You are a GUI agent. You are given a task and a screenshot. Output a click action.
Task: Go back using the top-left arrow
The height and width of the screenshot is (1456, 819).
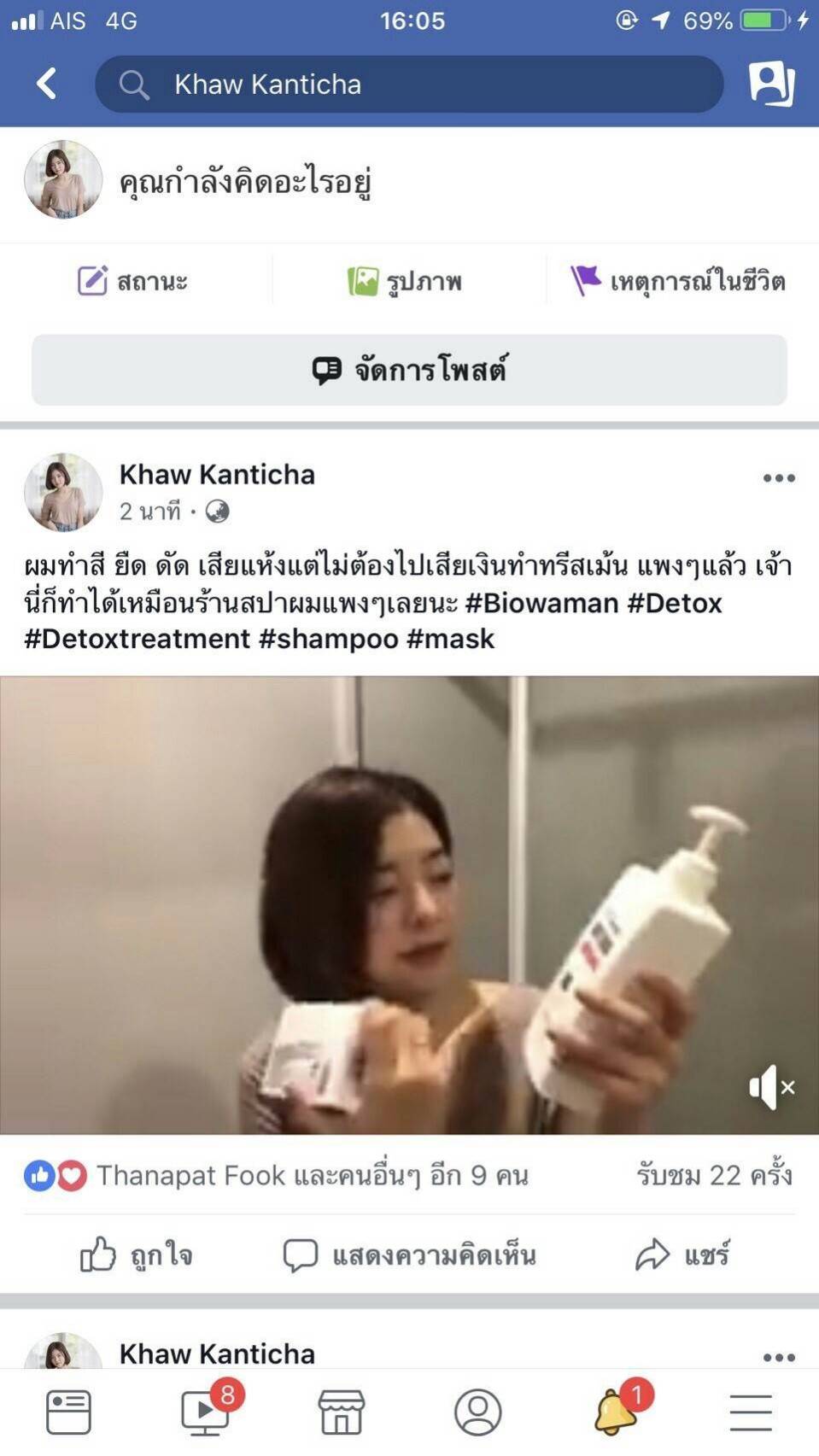pos(47,84)
